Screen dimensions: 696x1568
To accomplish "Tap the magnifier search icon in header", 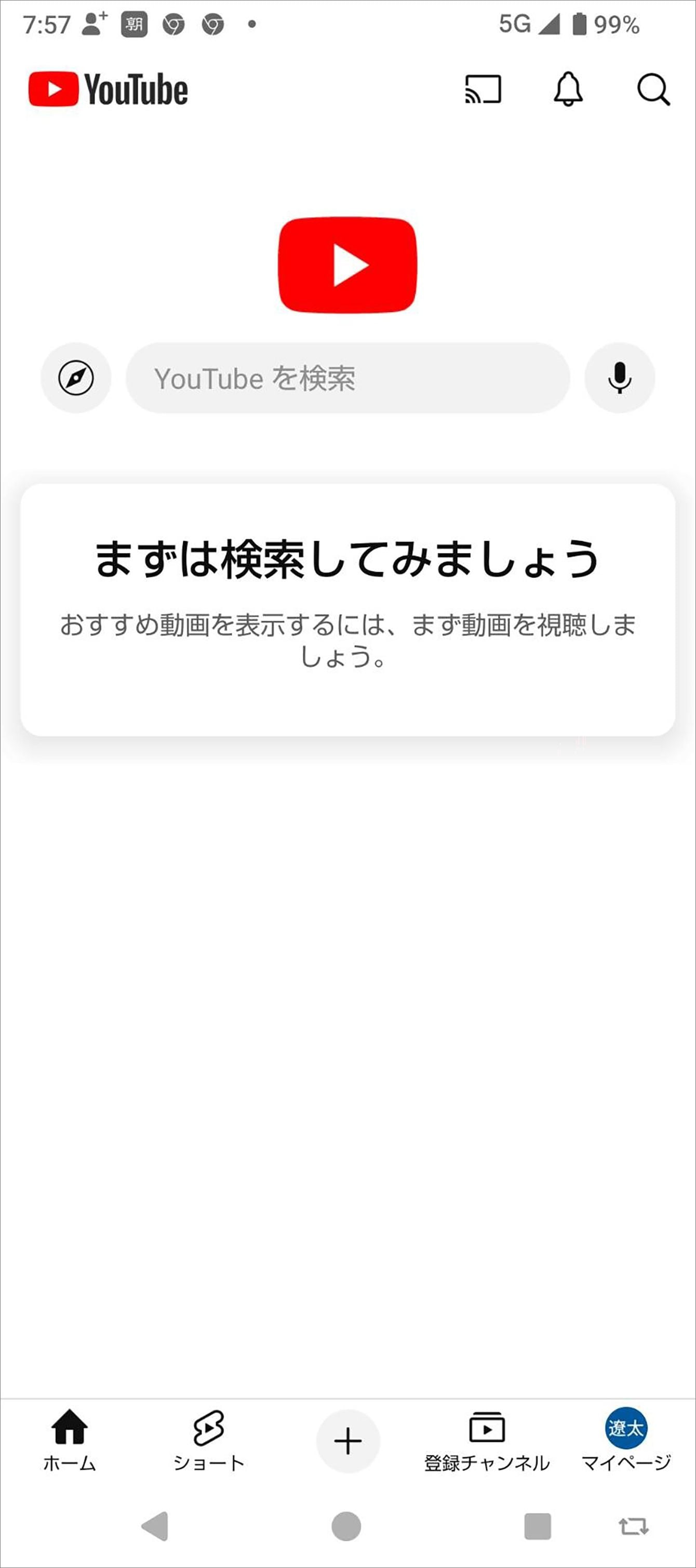I will point(653,90).
